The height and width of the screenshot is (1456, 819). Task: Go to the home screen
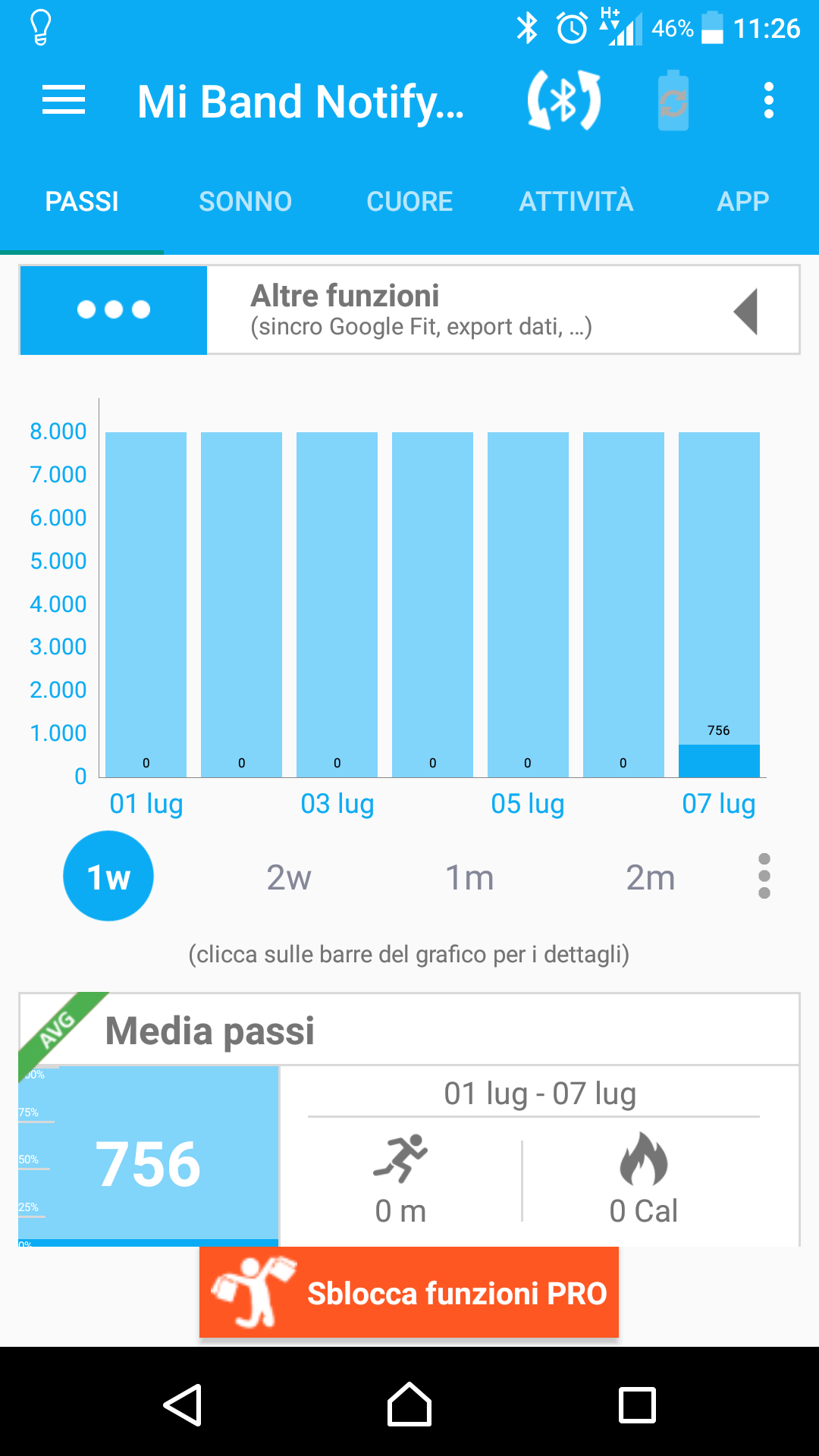pyautogui.click(x=409, y=1404)
